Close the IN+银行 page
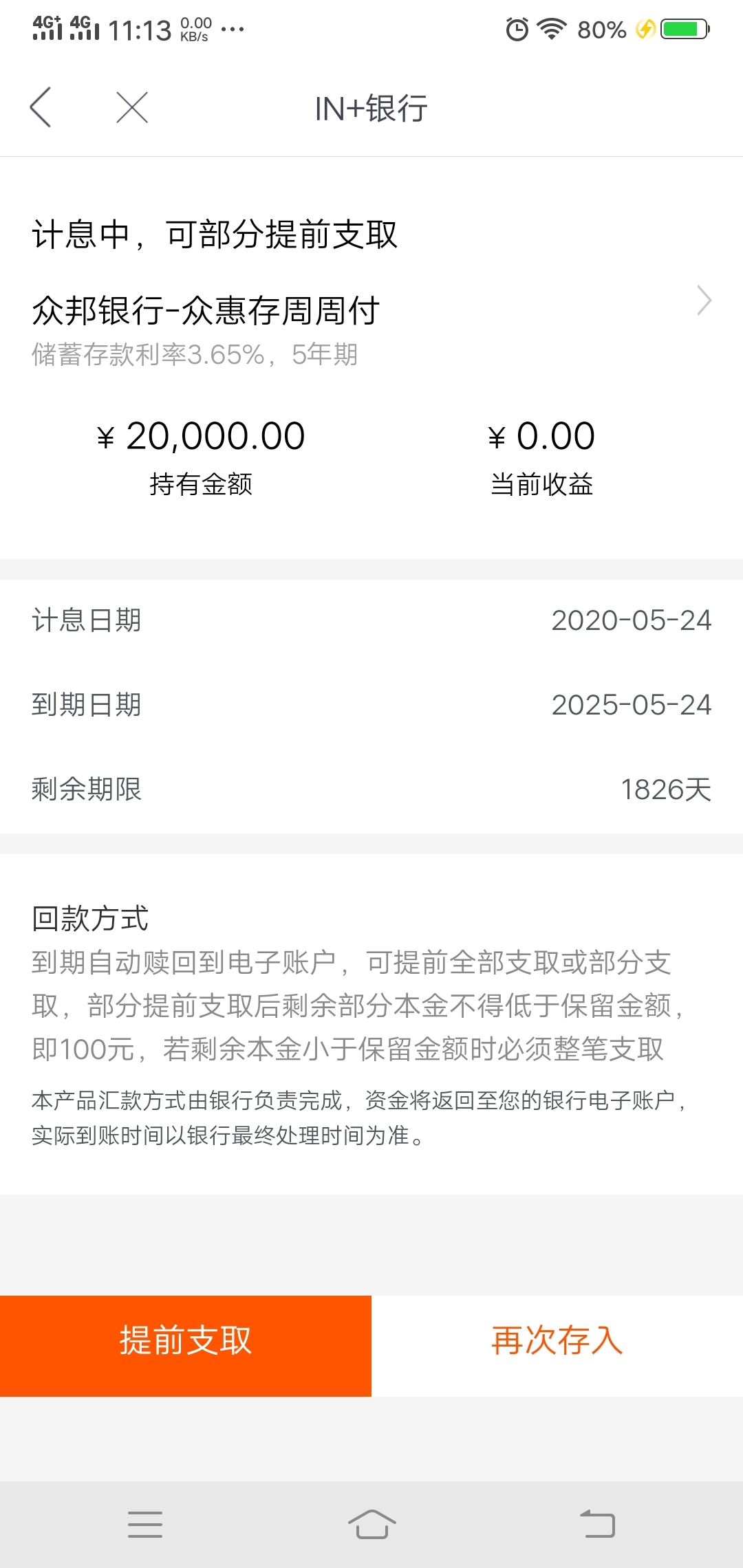The image size is (743, 1568). tap(132, 107)
